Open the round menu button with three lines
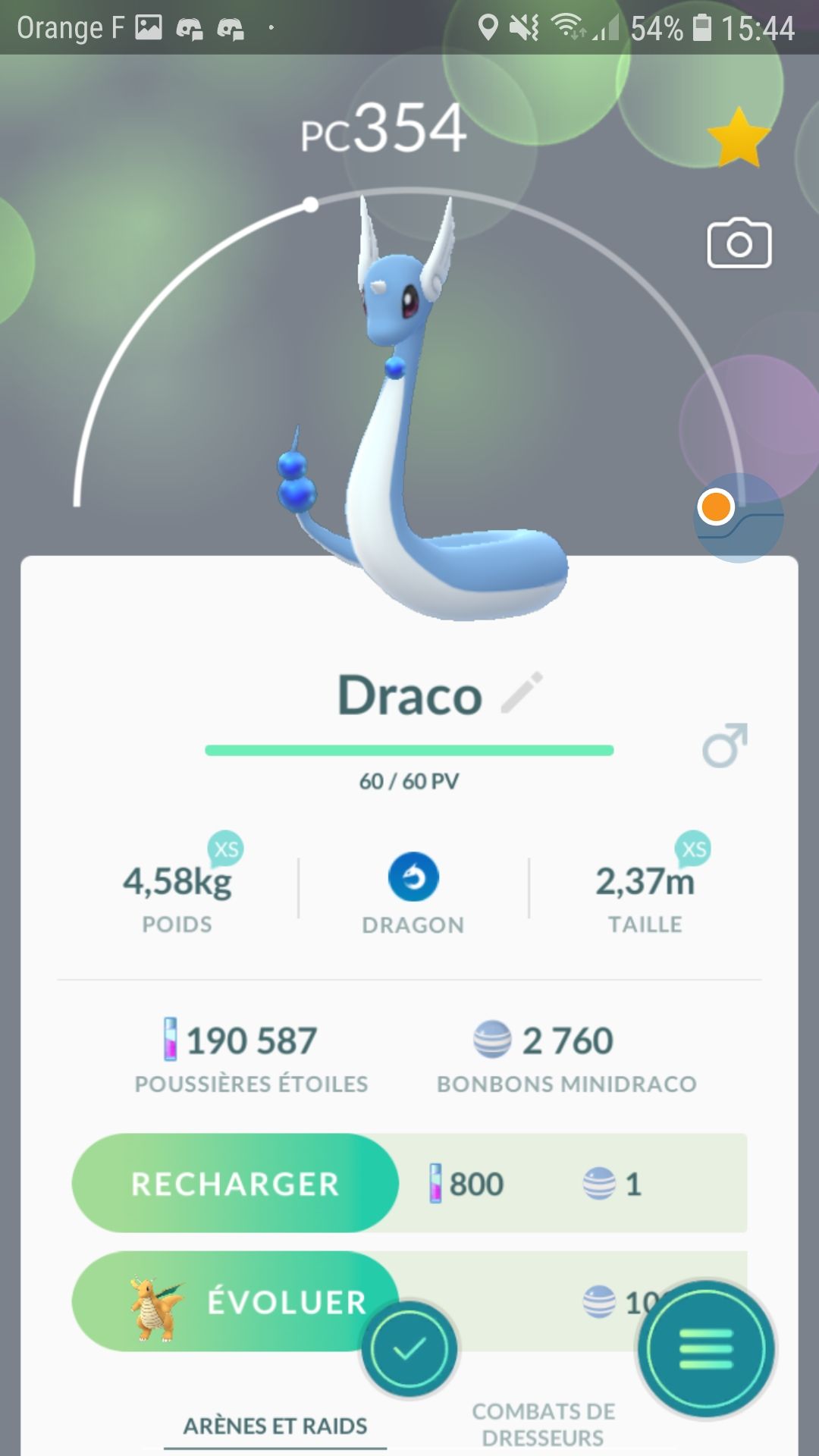Viewport: 819px width, 1456px height. coord(706,1349)
